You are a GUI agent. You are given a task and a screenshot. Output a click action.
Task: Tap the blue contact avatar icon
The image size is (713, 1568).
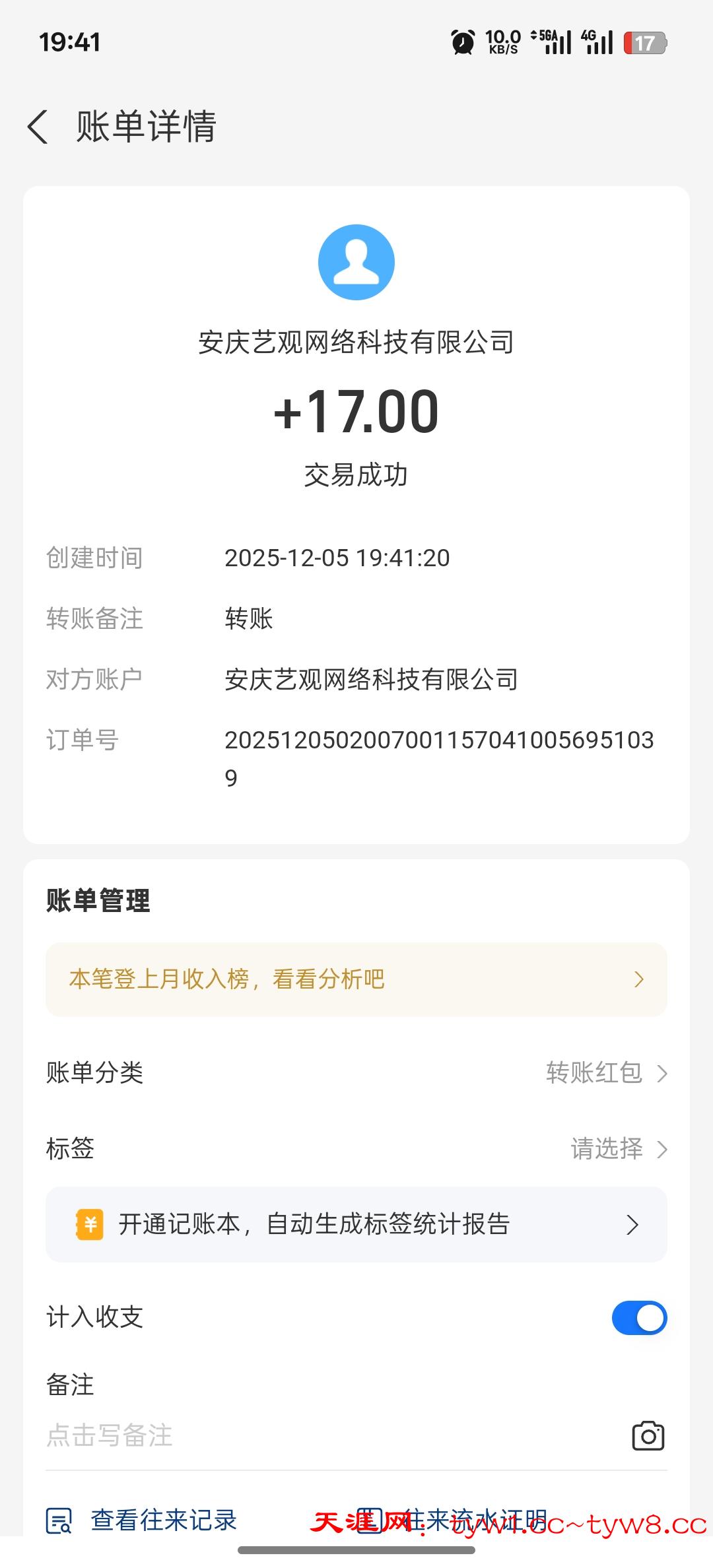coord(356,263)
